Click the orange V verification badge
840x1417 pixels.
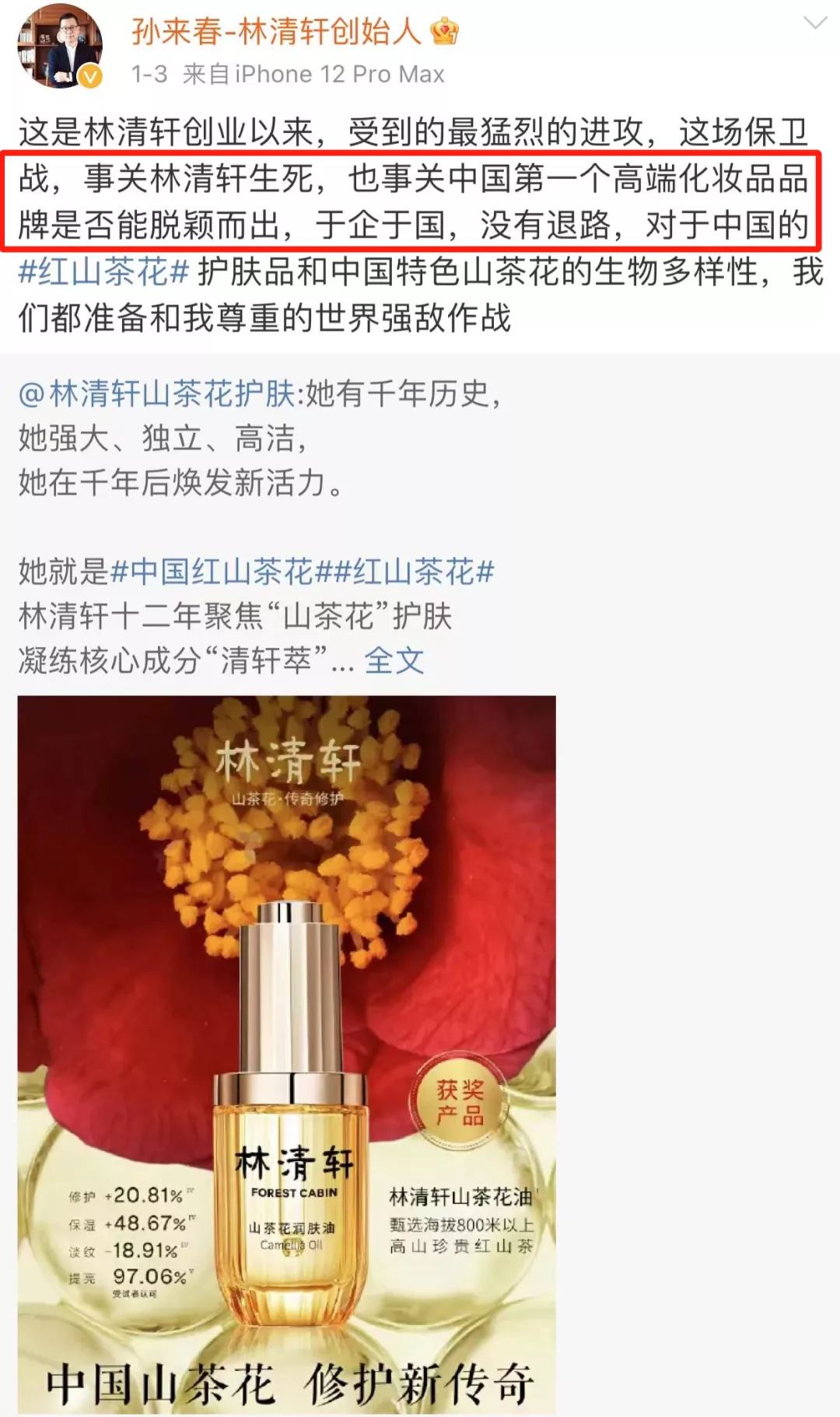coord(91,75)
